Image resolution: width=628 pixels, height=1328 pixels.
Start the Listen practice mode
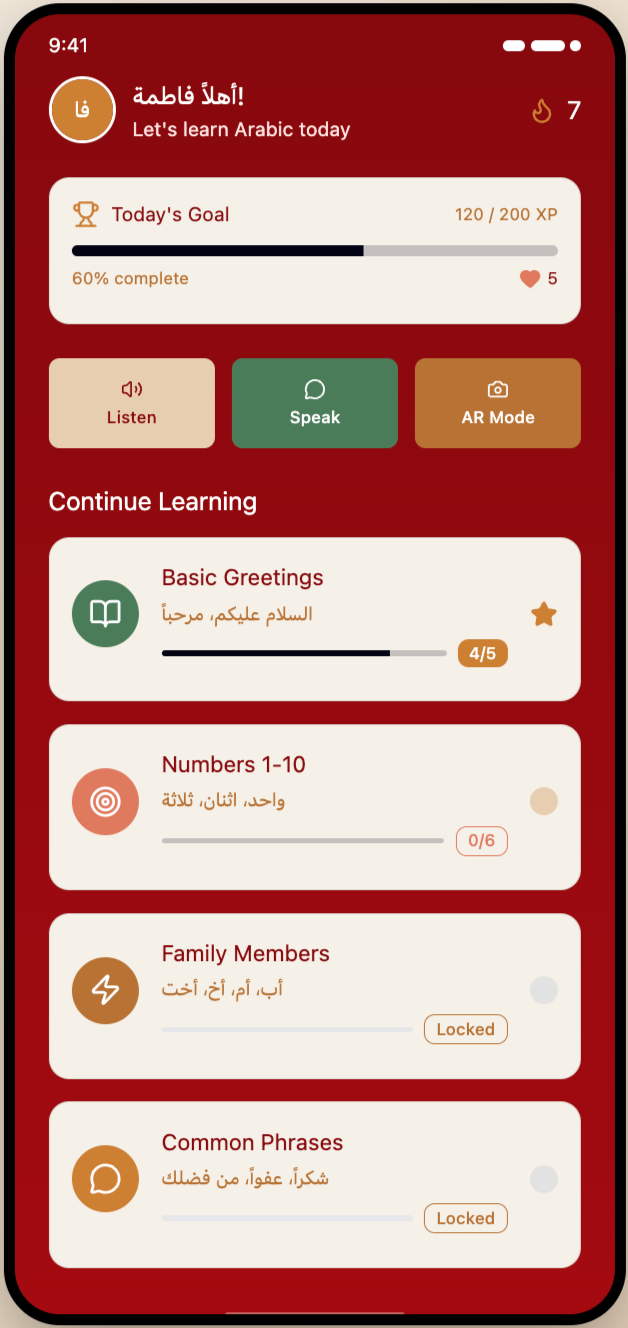[132, 403]
